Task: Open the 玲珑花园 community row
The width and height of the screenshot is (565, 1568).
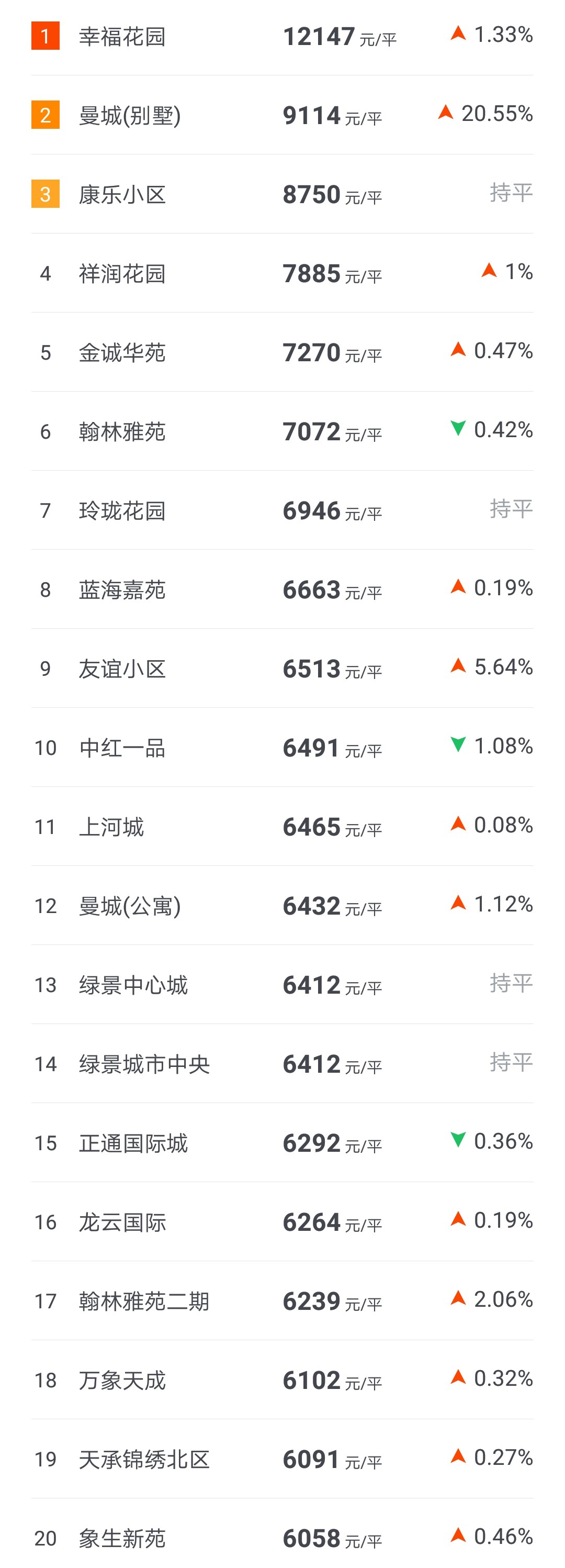Action: [122, 510]
